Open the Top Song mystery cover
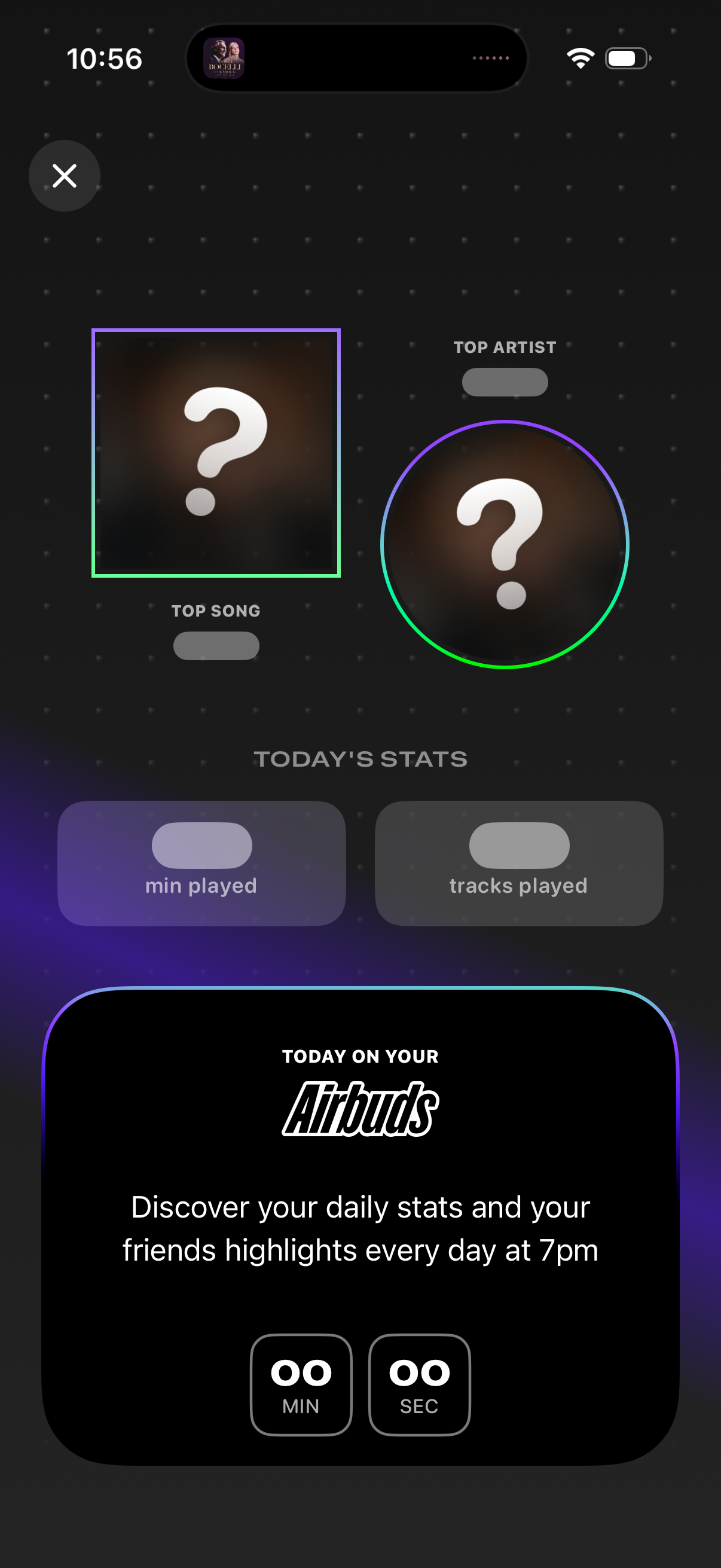This screenshot has height=1568, width=721. click(x=216, y=453)
